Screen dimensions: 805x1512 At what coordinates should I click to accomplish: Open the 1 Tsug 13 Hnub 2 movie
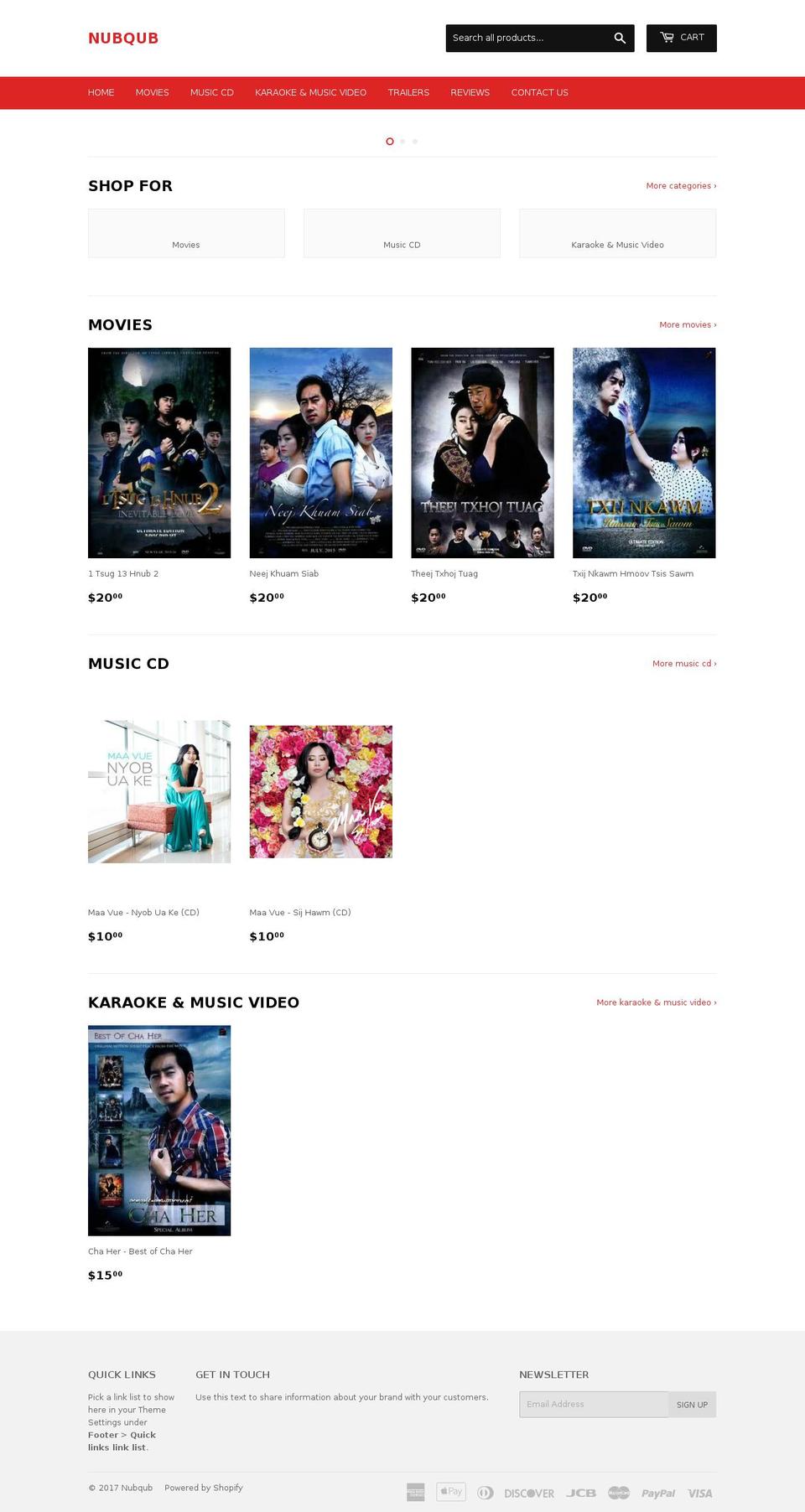coord(159,453)
